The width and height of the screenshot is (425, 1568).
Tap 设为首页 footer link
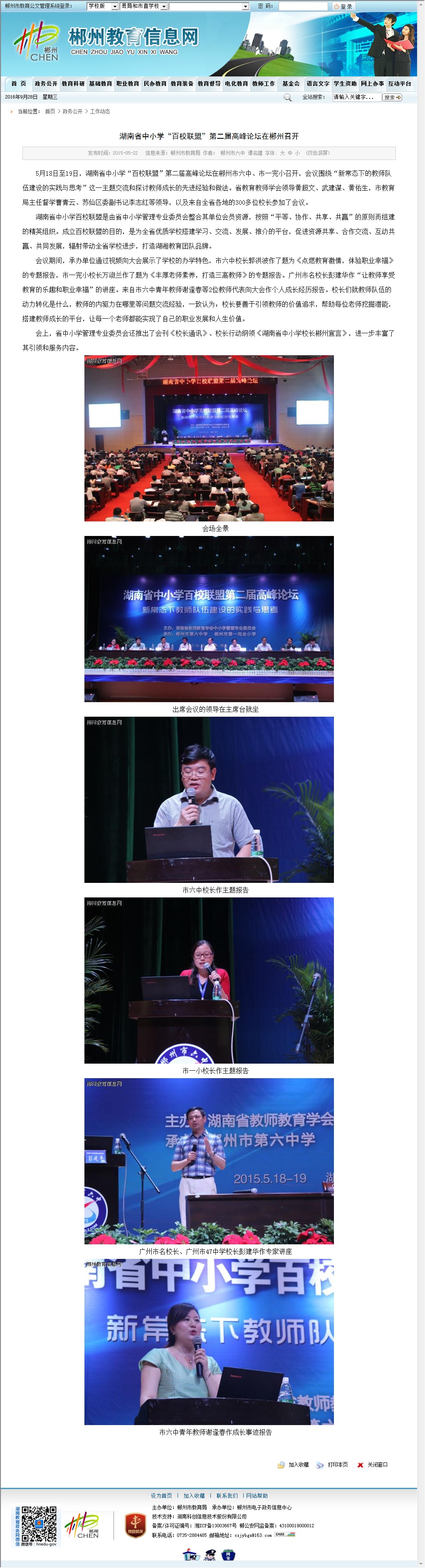(x=161, y=1496)
